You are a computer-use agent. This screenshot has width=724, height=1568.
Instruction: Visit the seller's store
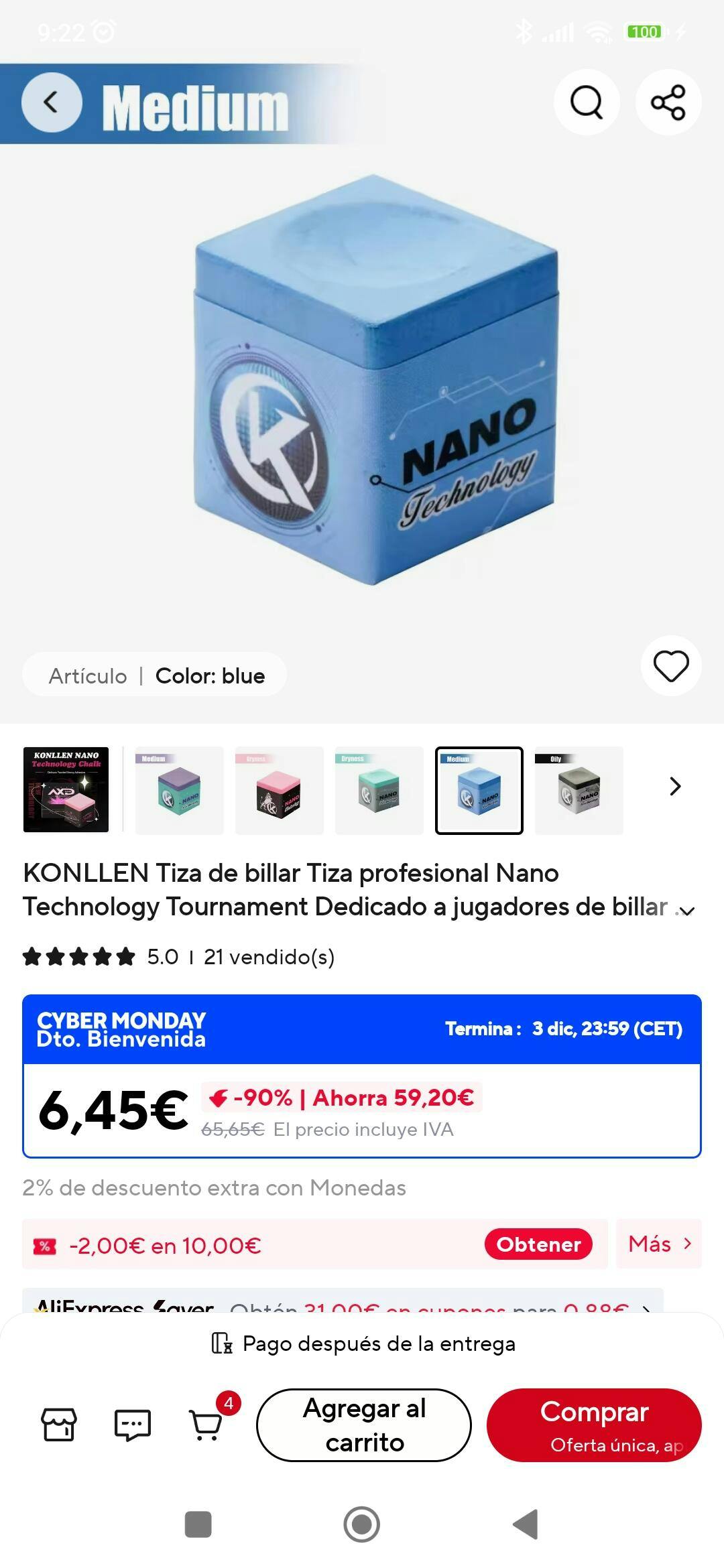pyautogui.click(x=59, y=1424)
